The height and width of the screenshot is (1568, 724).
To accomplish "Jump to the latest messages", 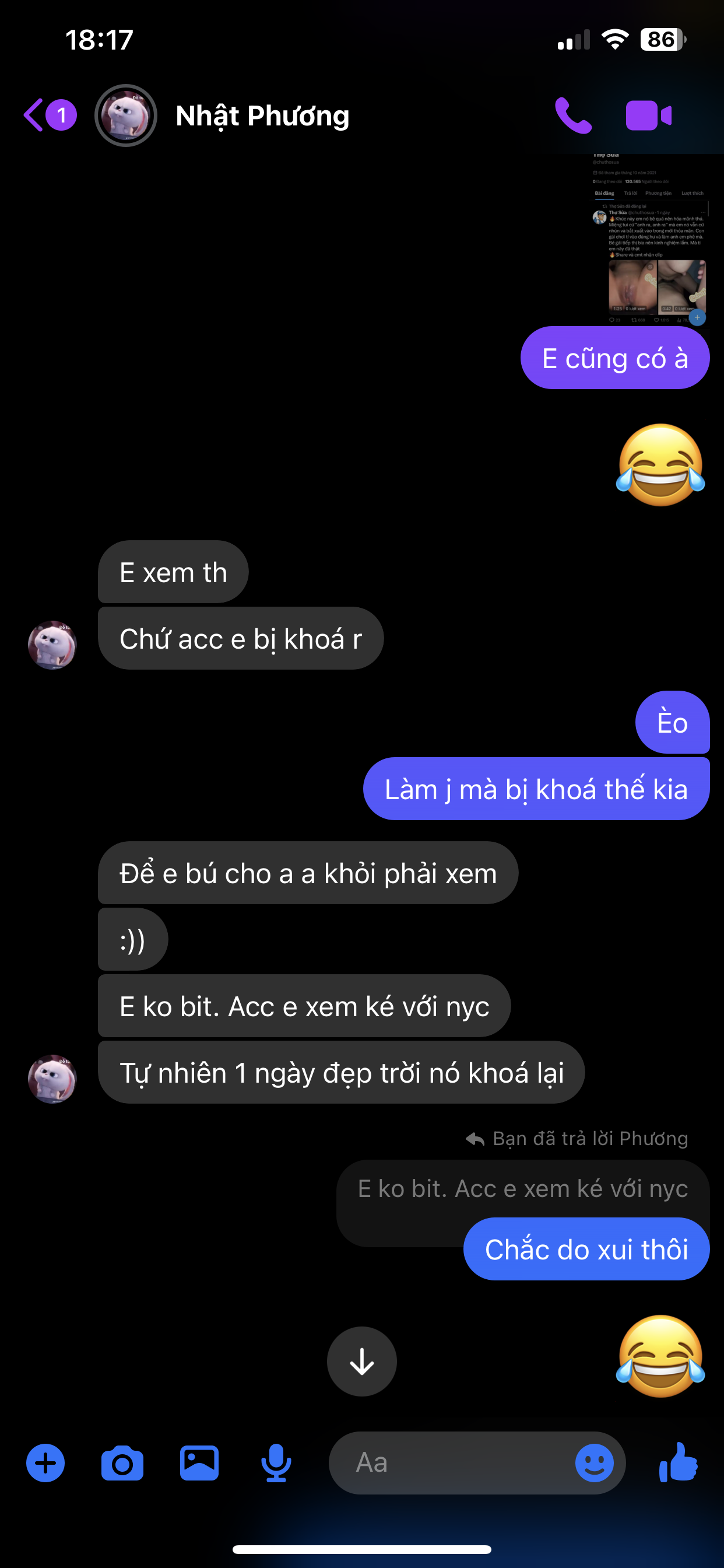I will tap(361, 1361).
